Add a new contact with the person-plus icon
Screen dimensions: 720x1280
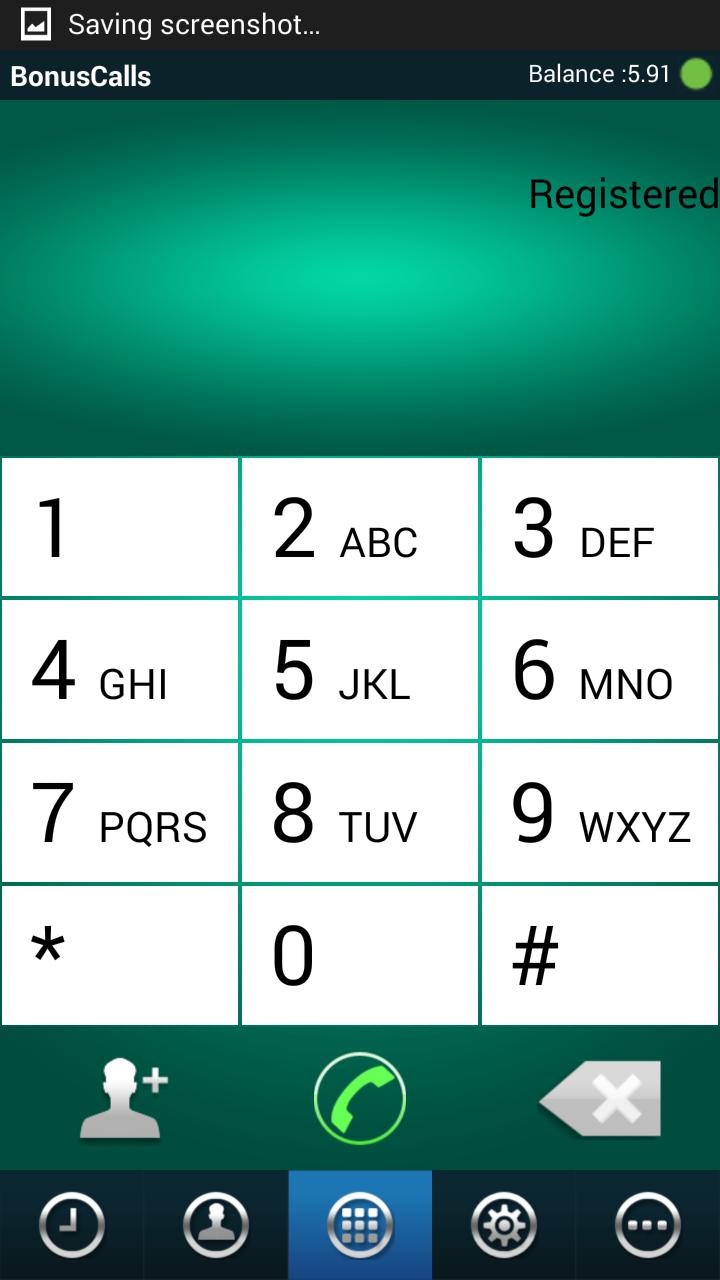pyautogui.click(x=124, y=1100)
